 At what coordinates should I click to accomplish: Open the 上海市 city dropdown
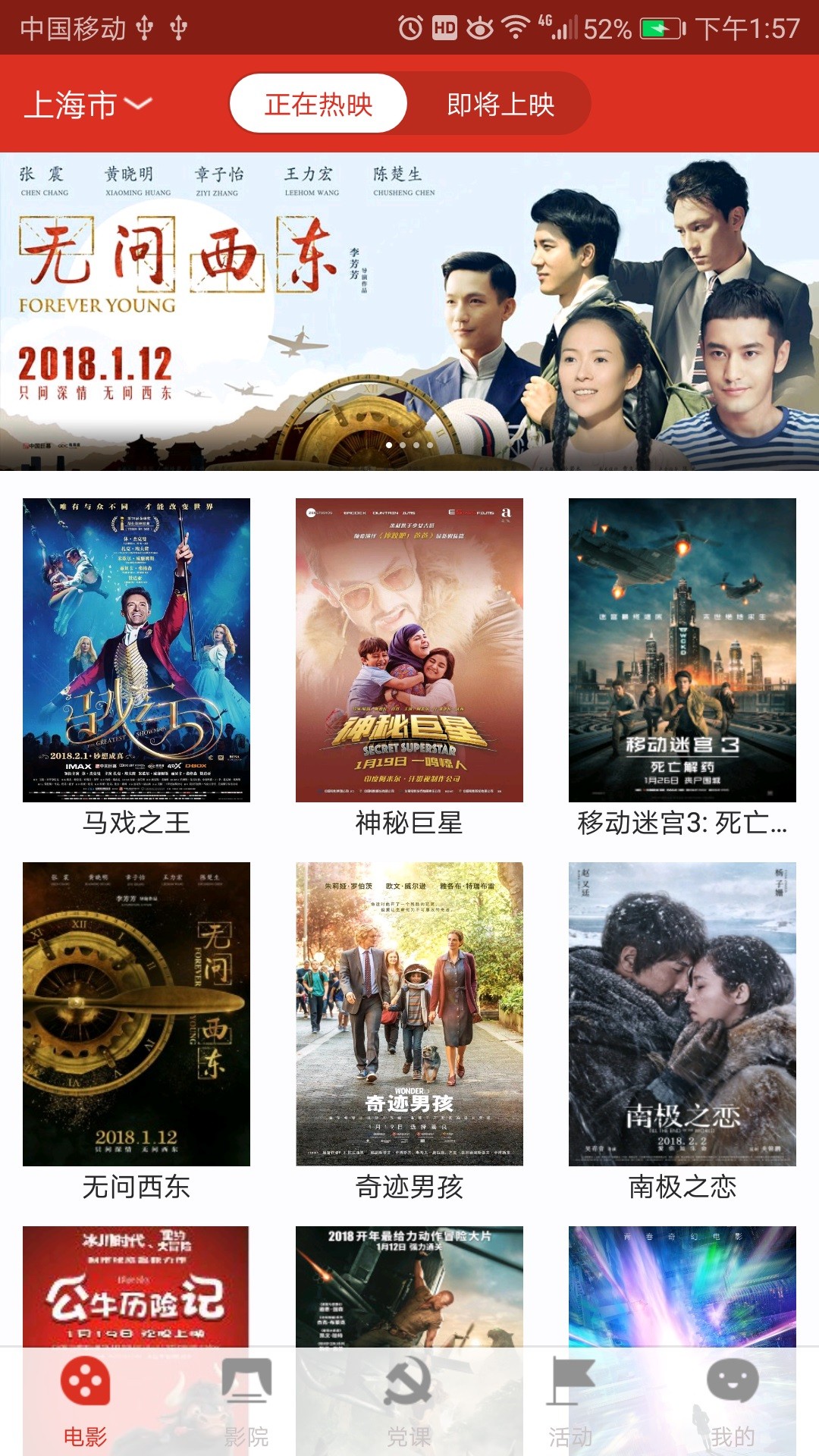pyautogui.click(x=88, y=105)
